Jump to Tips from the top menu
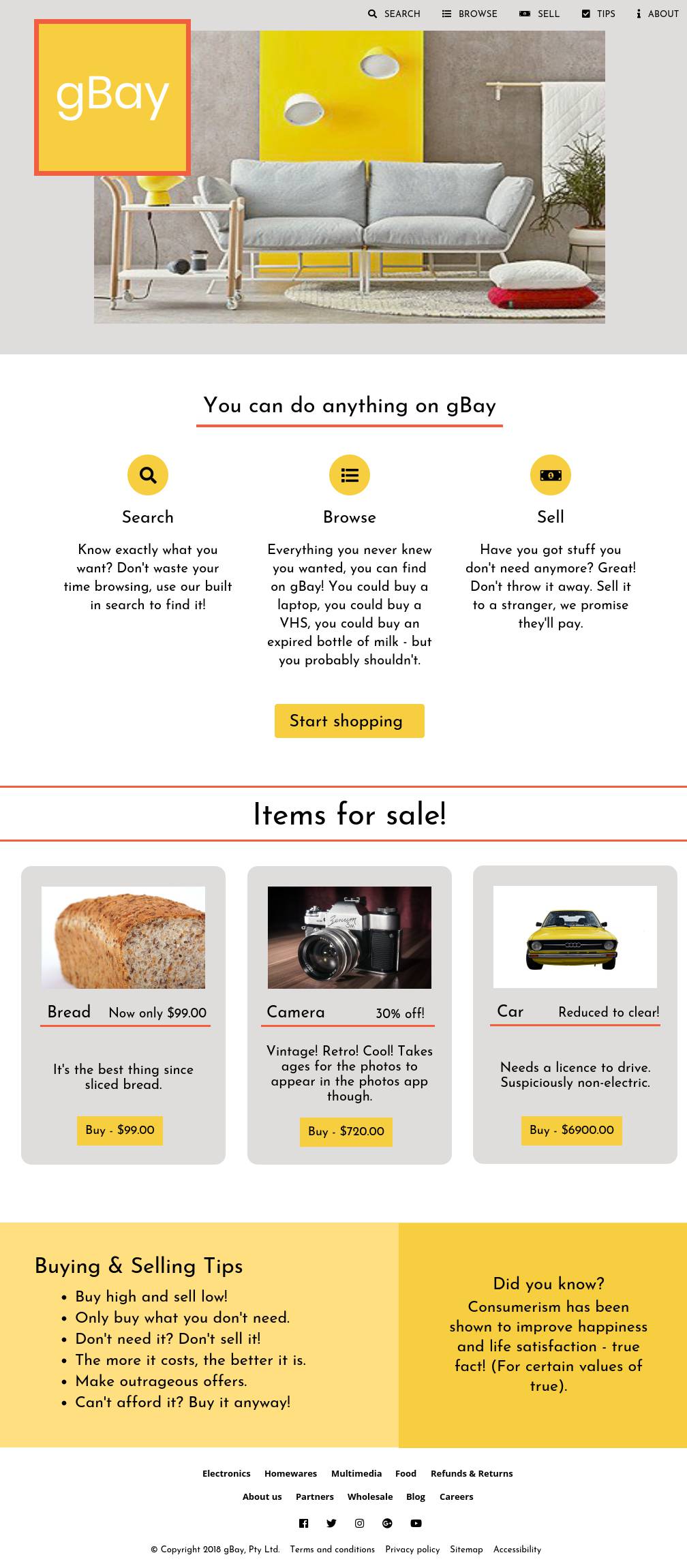687x1568 pixels. (599, 14)
